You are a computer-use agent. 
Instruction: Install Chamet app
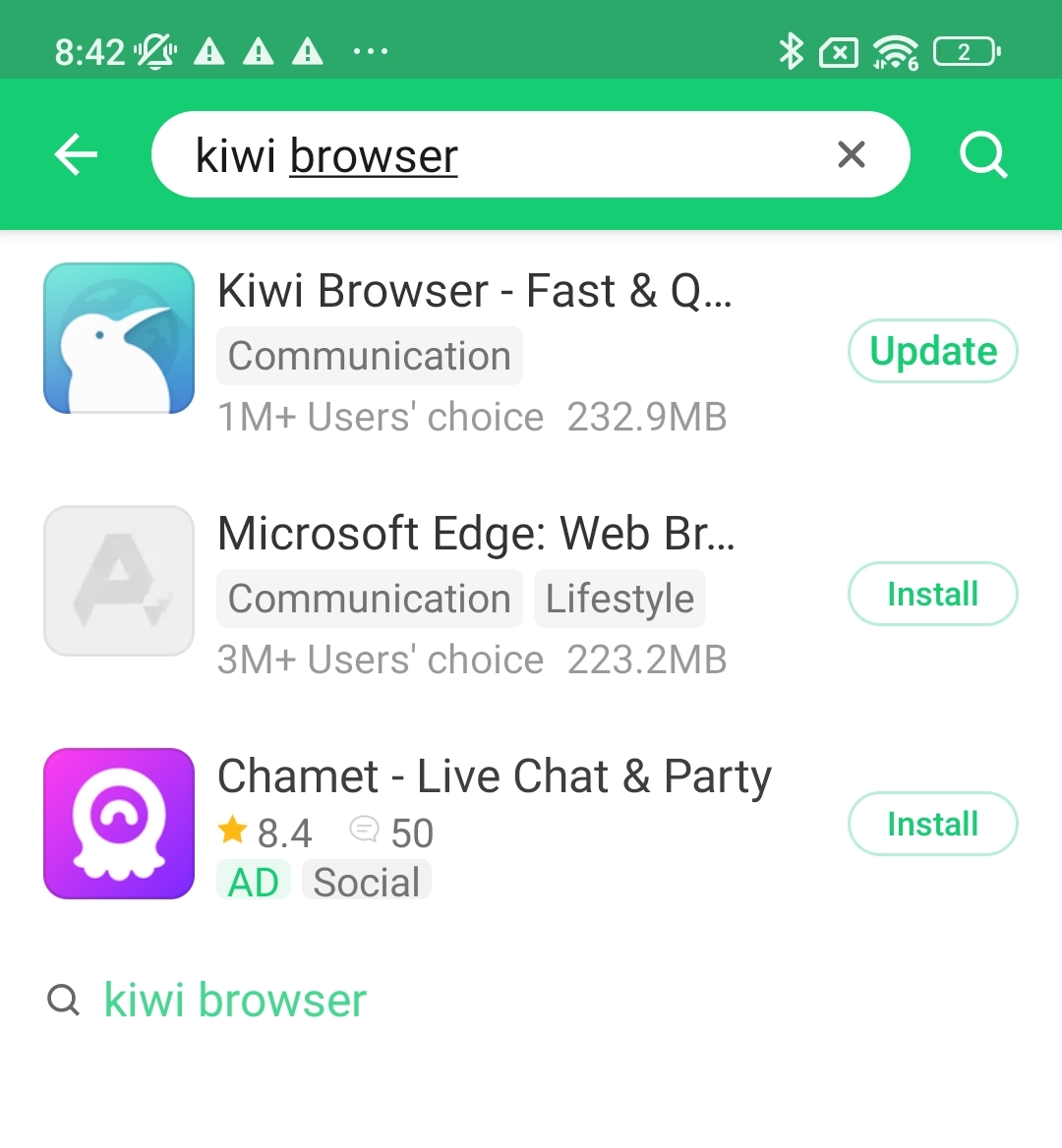click(x=932, y=824)
